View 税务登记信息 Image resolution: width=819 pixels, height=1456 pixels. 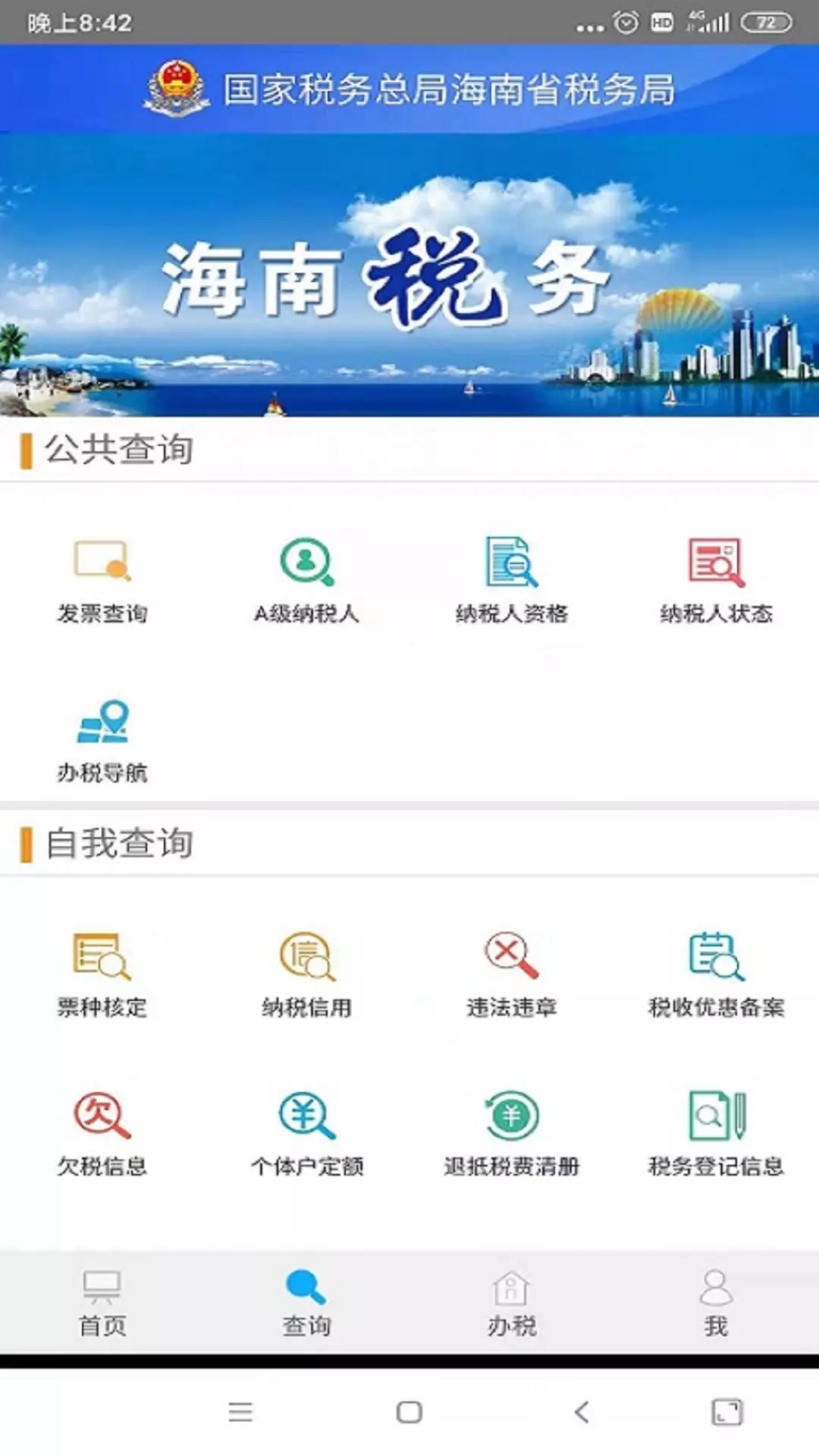coord(717,1134)
